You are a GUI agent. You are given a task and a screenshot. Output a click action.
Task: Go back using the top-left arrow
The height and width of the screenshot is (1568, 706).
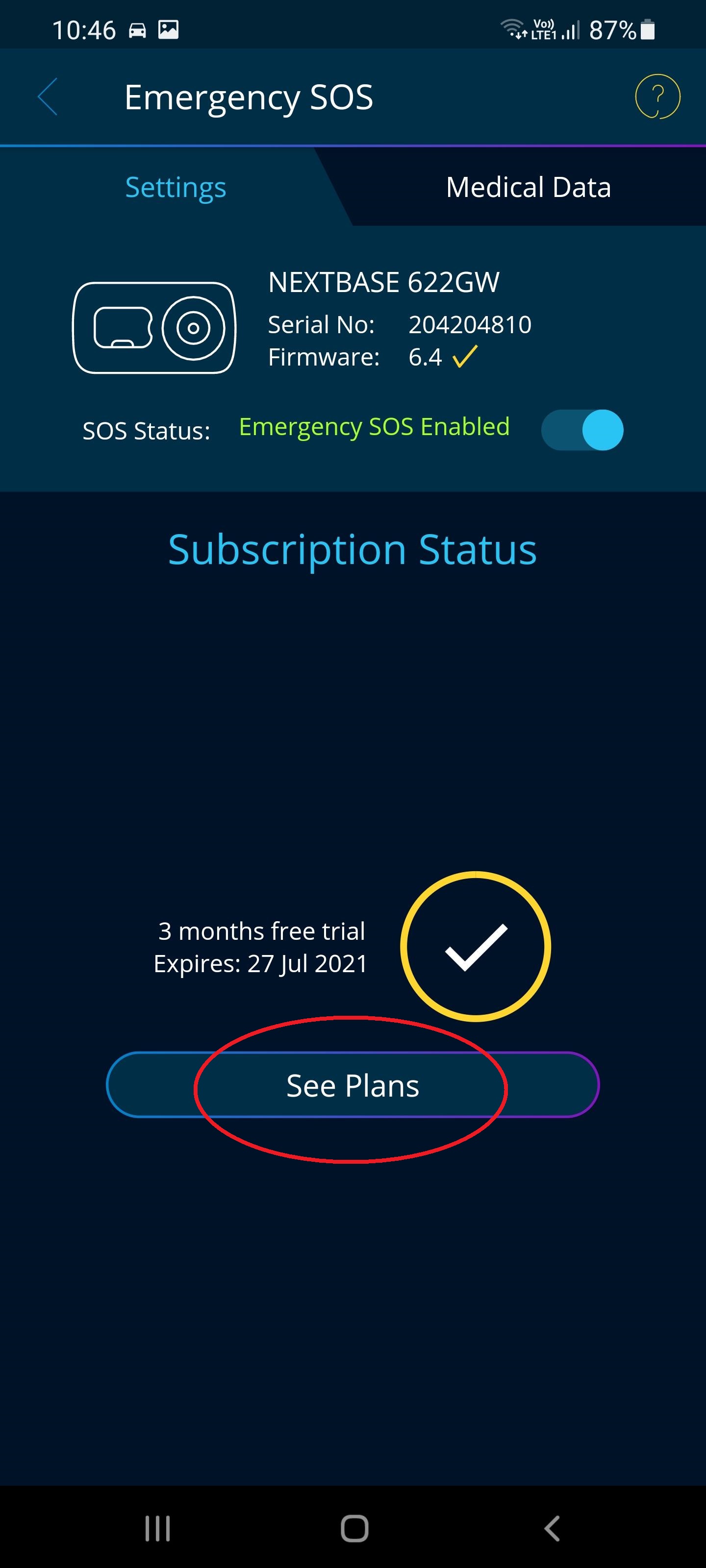pyautogui.click(x=48, y=97)
